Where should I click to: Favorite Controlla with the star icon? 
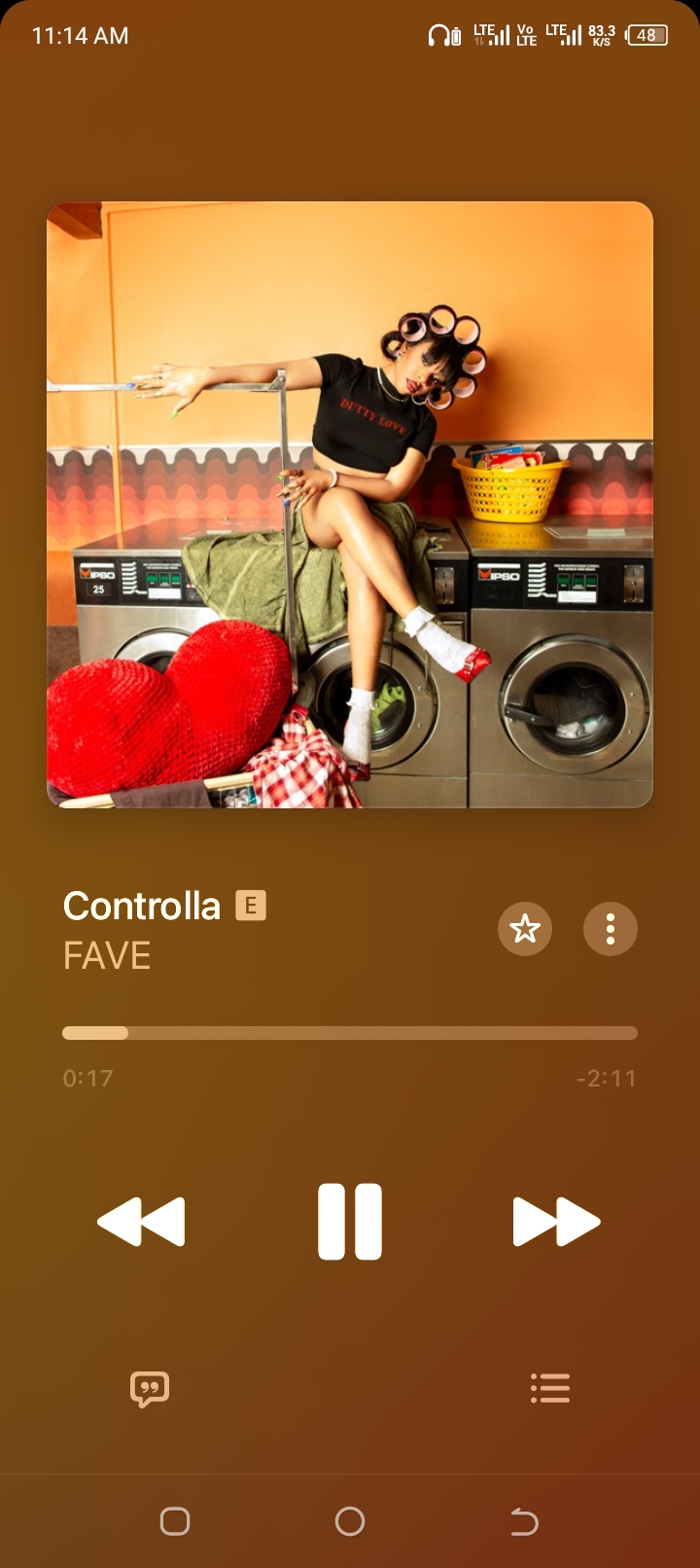[x=525, y=929]
